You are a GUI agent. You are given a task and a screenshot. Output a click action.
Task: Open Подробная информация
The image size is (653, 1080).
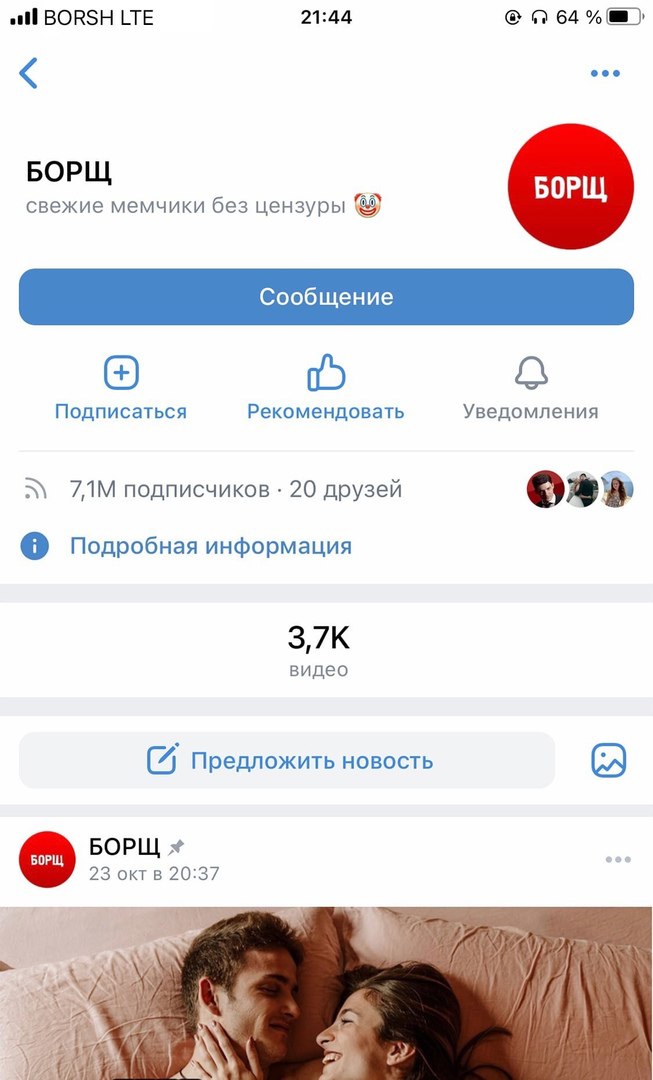pyautogui.click(x=210, y=546)
